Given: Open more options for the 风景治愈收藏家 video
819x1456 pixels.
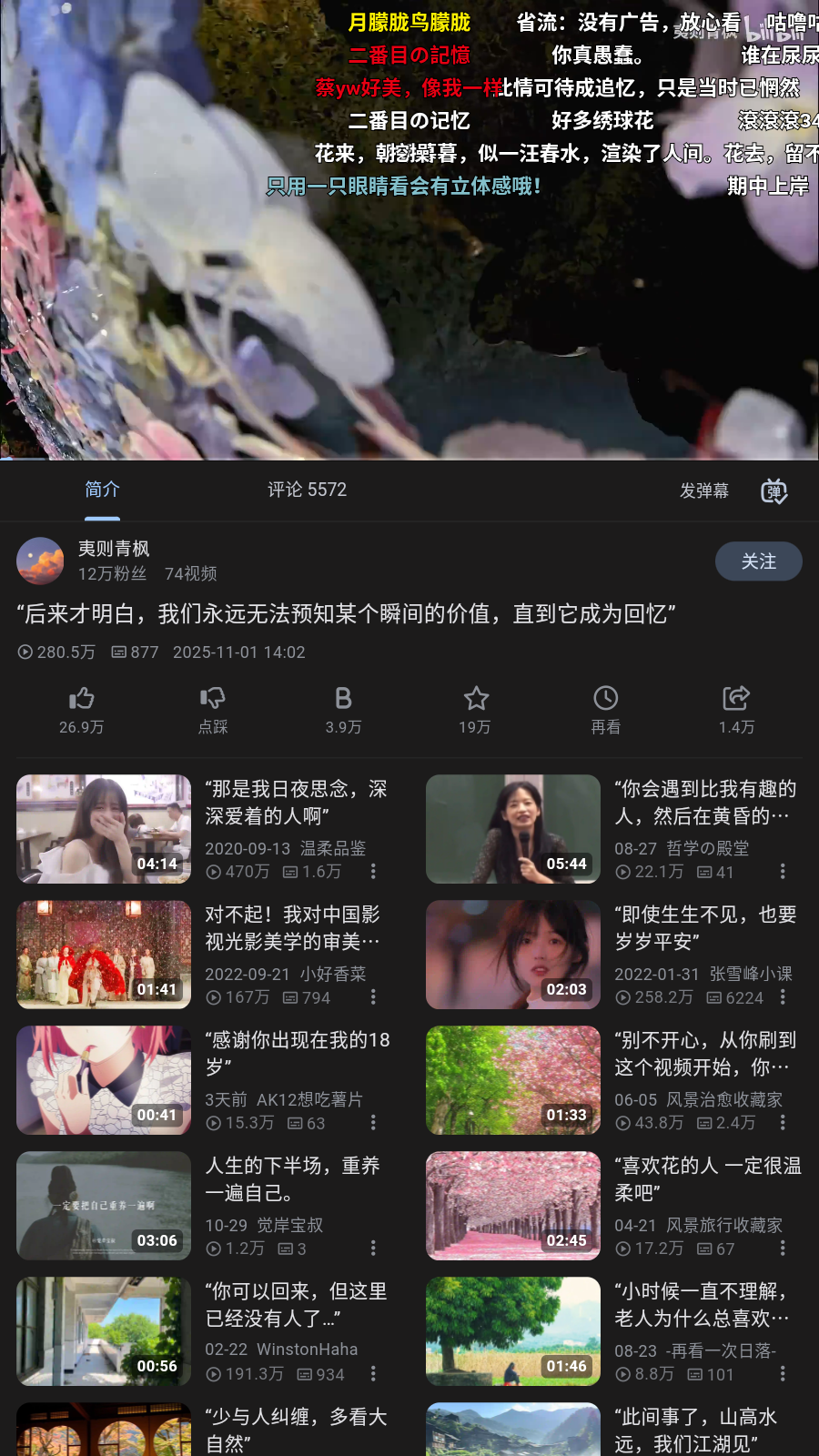Looking at the screenshot, I should [782, 1123].
